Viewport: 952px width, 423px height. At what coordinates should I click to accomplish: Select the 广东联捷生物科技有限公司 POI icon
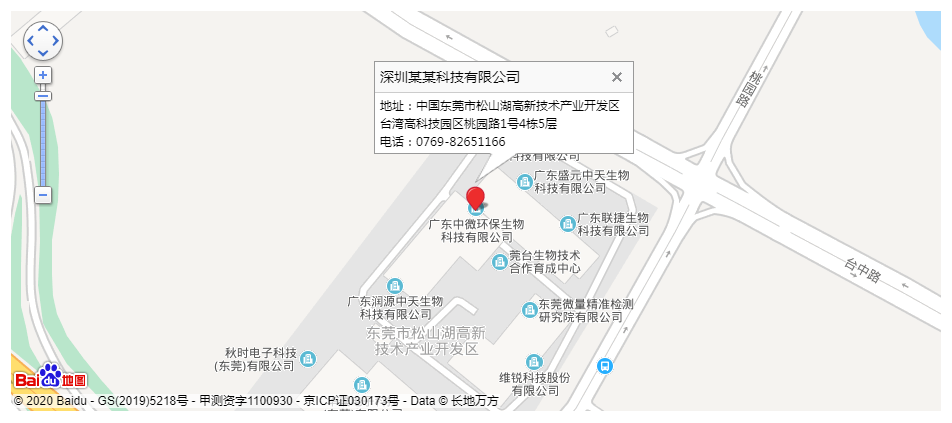(568, 224)
